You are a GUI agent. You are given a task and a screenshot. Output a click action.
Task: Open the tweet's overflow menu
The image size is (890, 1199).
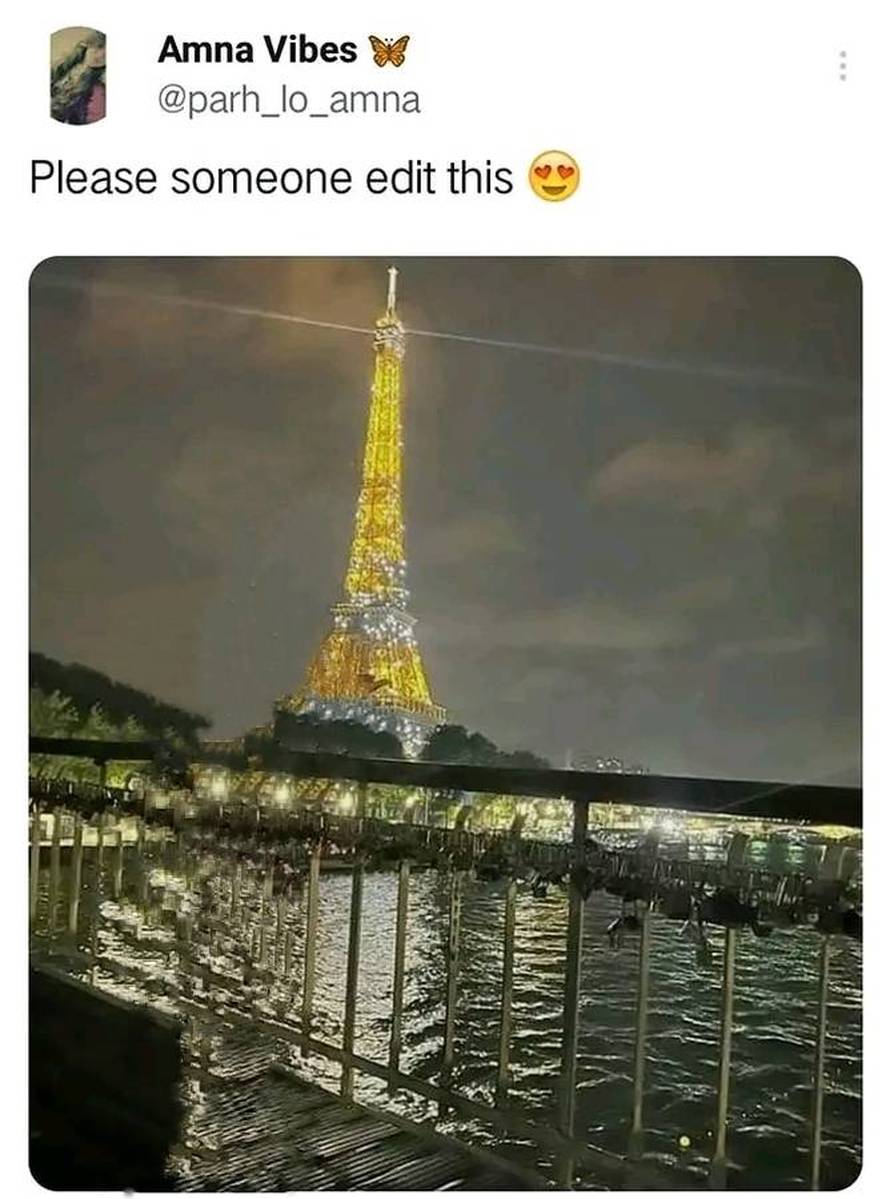coord(842,65)
